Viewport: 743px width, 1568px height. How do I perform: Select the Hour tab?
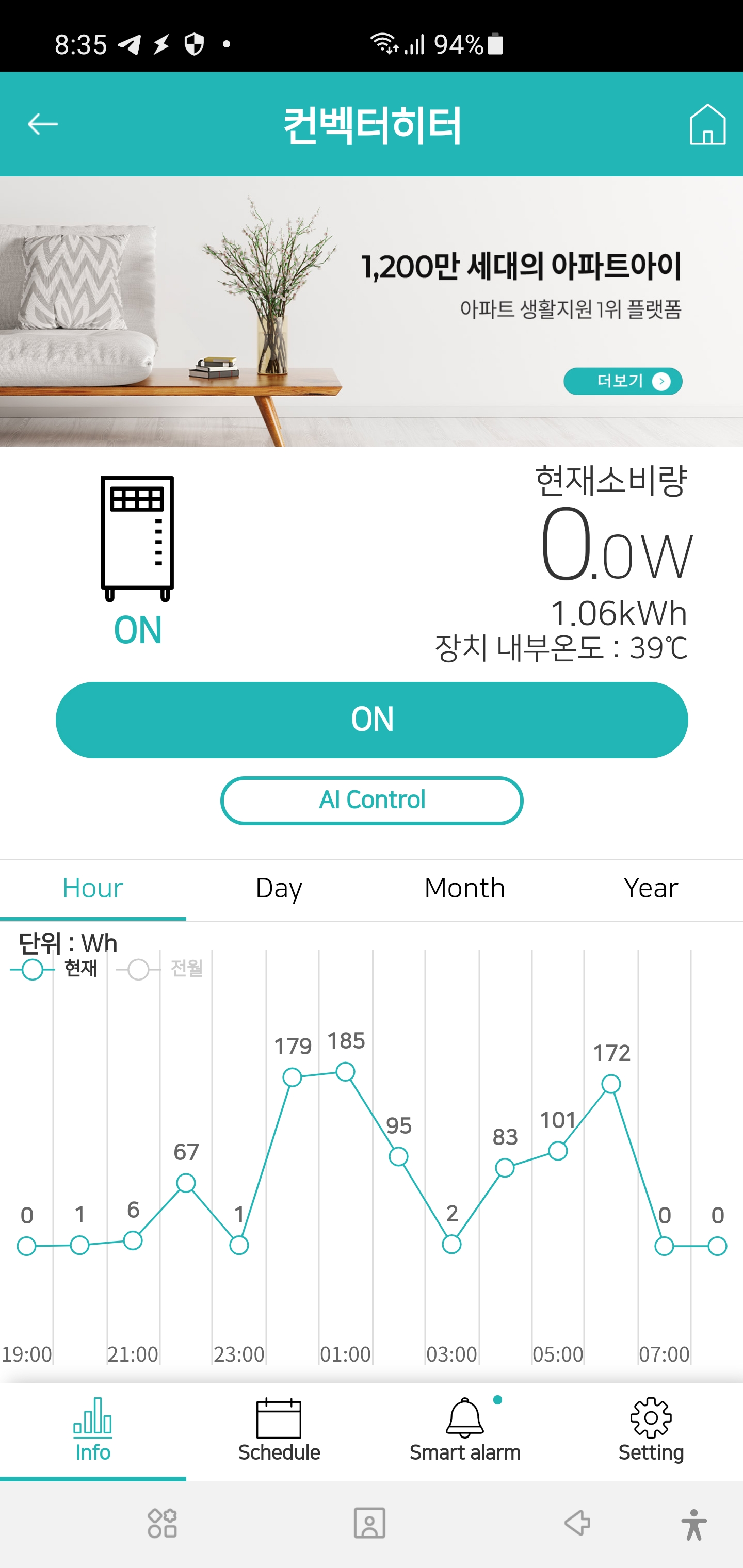[x=92, y=889]
